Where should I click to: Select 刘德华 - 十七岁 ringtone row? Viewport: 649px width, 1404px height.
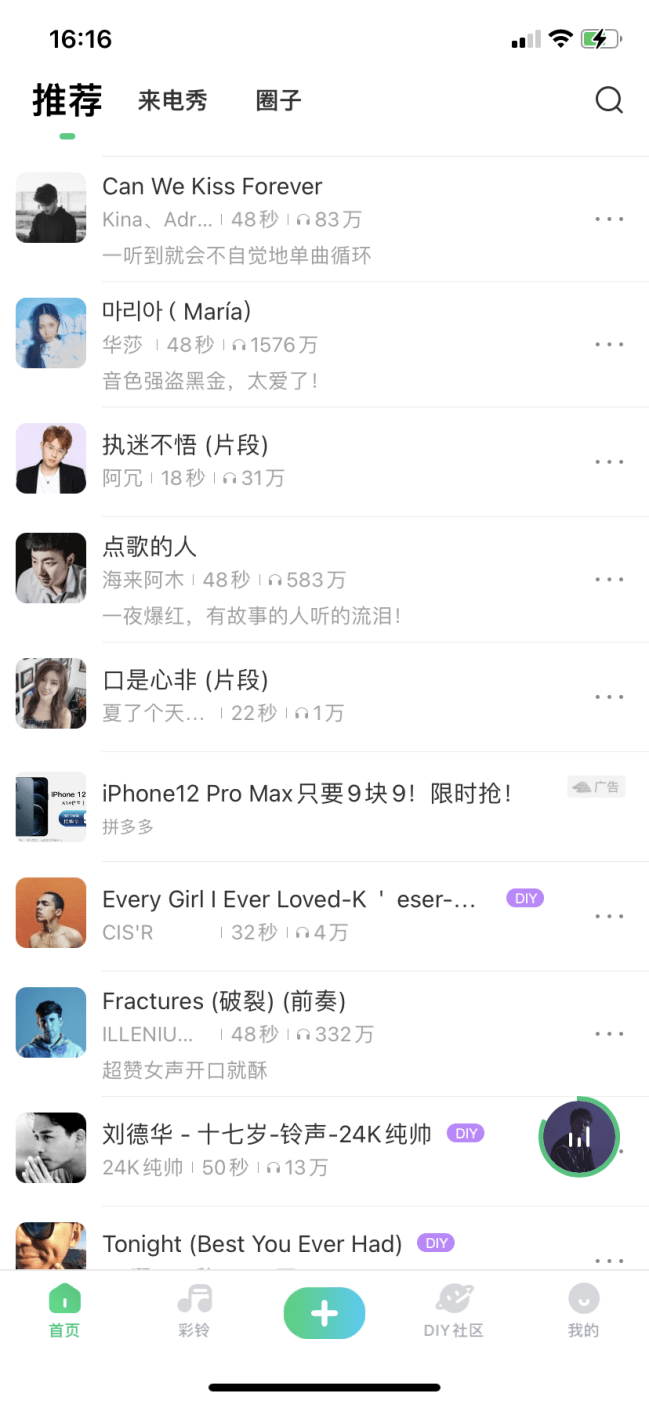point(266,1135)
